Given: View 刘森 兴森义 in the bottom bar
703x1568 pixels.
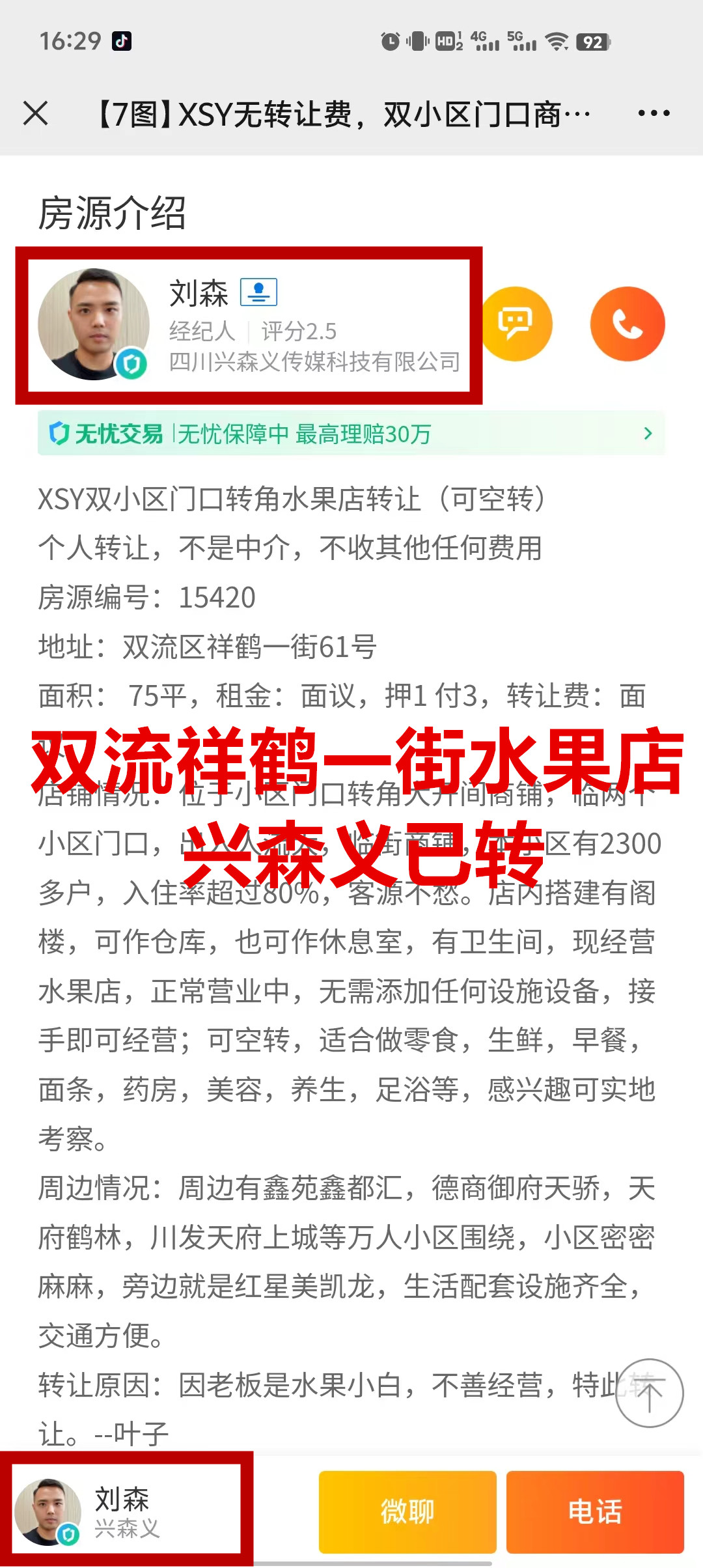Looking at the screenshot, I should [x=124, y=1511].
